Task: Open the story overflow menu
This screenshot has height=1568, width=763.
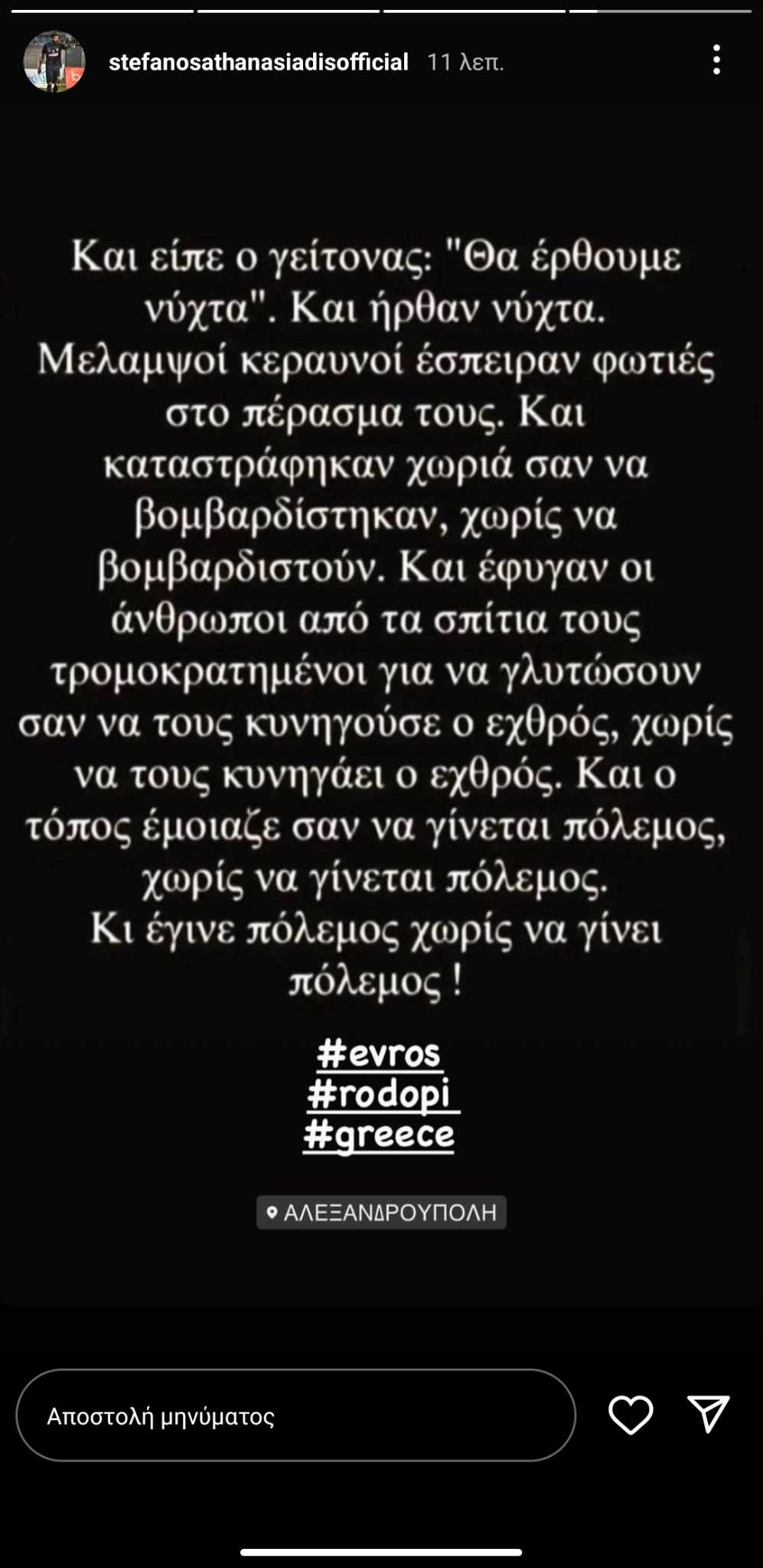Action: pyautogui.click(x=716, y=60)
